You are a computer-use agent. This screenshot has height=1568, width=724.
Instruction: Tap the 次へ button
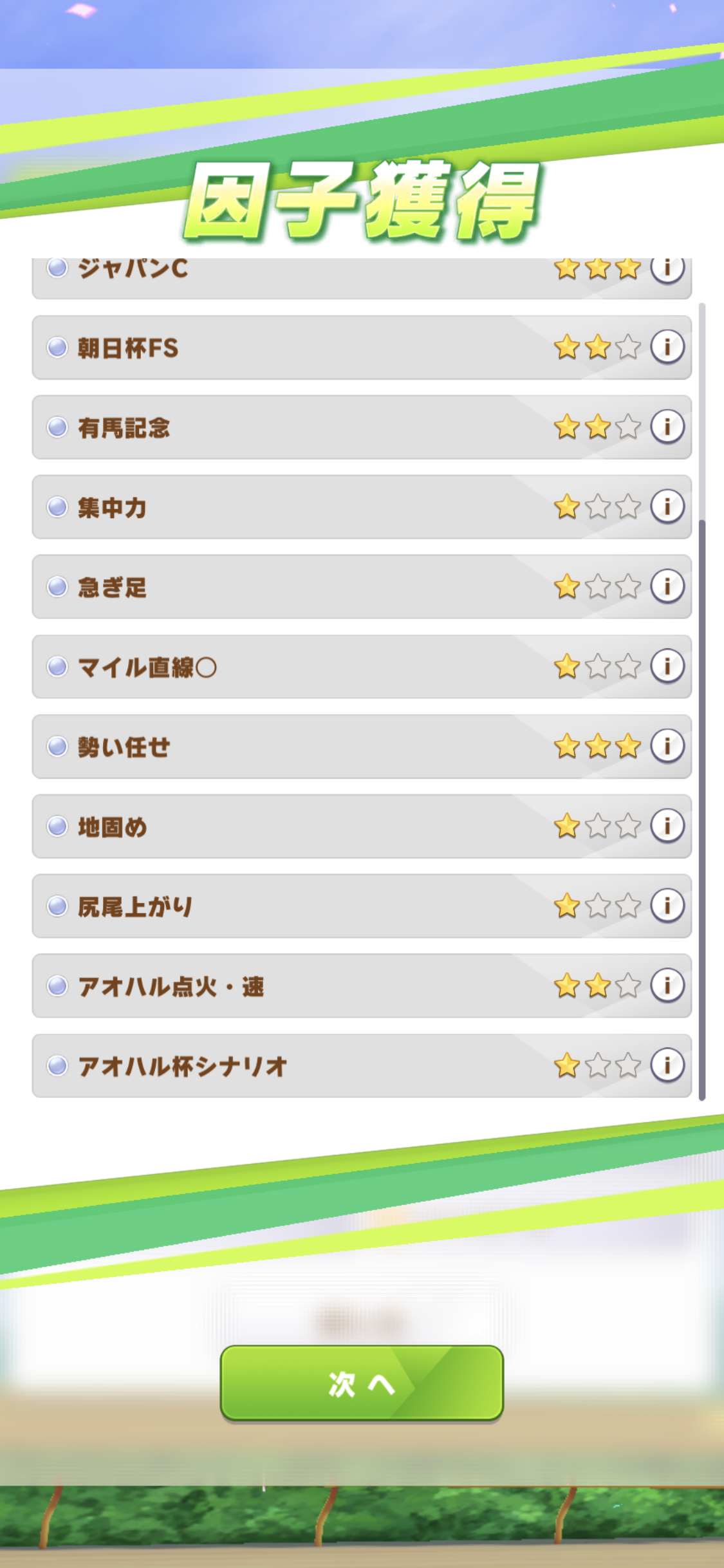coord(361,1382)
